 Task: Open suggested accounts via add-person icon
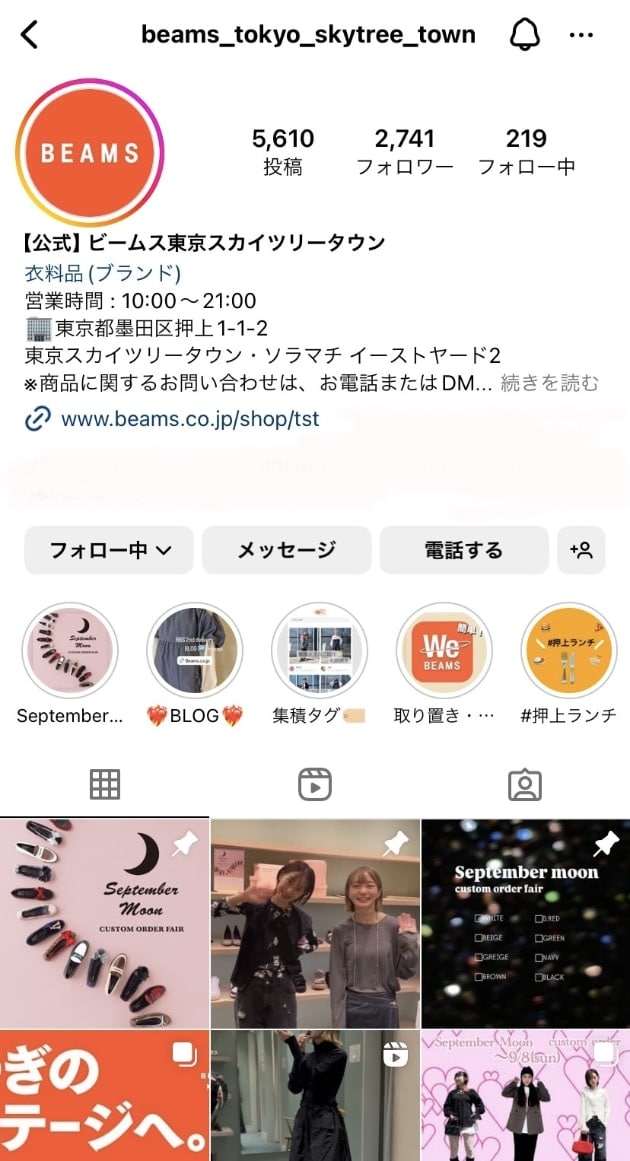(581, 550)
